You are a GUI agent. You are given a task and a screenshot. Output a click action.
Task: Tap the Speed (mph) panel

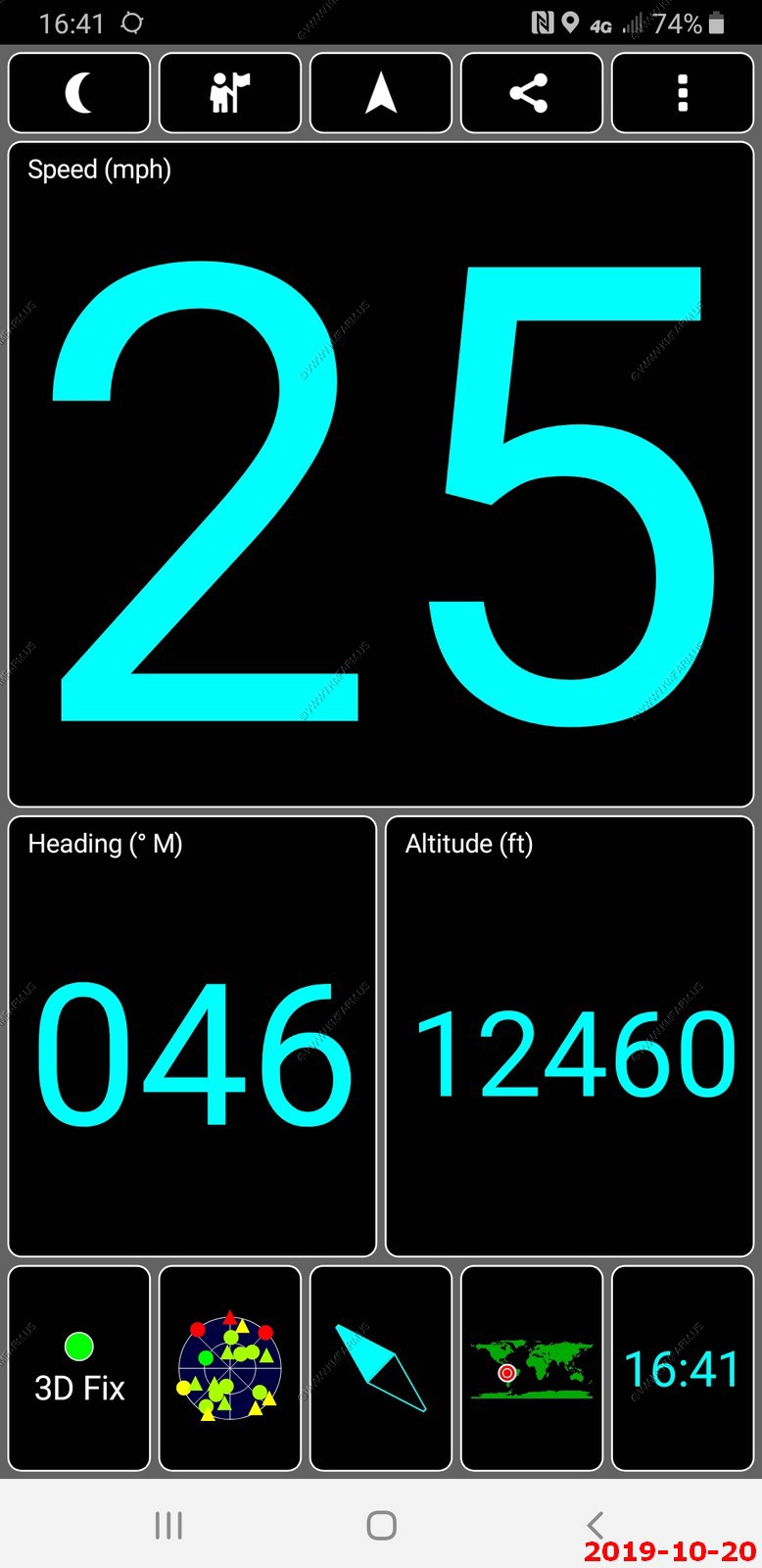[x=381, y=474]
